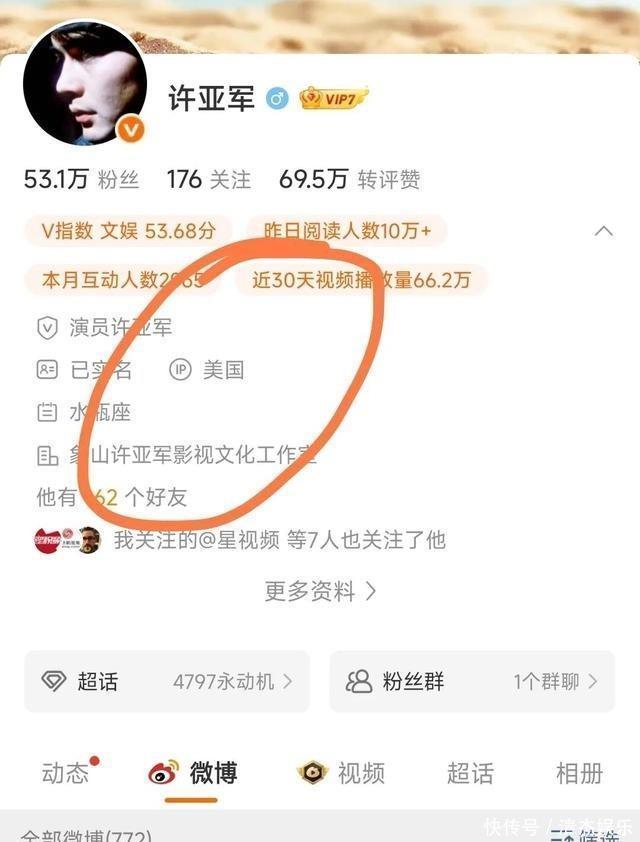Select the 微博 tab

point(192,773)
